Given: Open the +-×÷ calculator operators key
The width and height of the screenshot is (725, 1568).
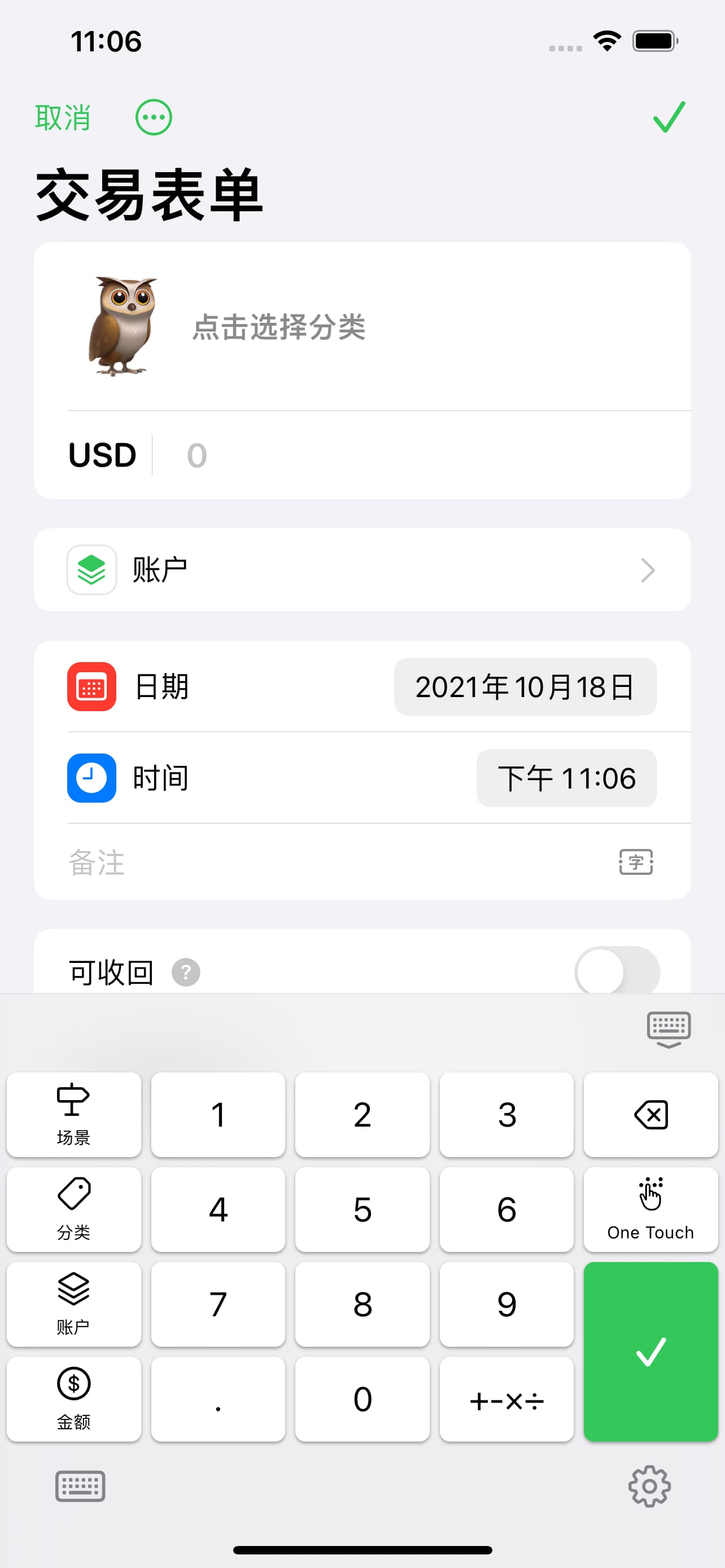Looking at the screenshot, I should [x=506, y=1399].
